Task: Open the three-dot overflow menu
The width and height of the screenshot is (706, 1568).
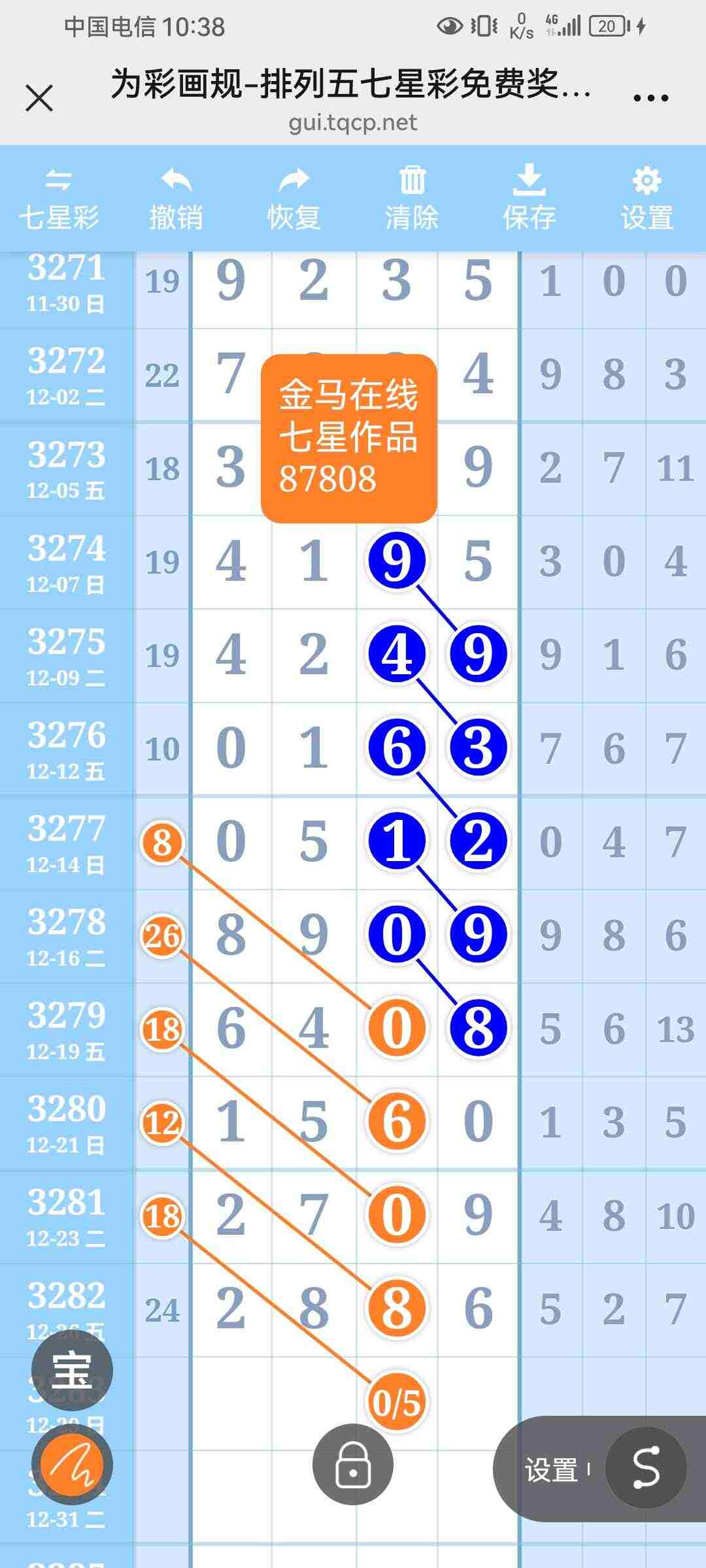Action: 651,99
